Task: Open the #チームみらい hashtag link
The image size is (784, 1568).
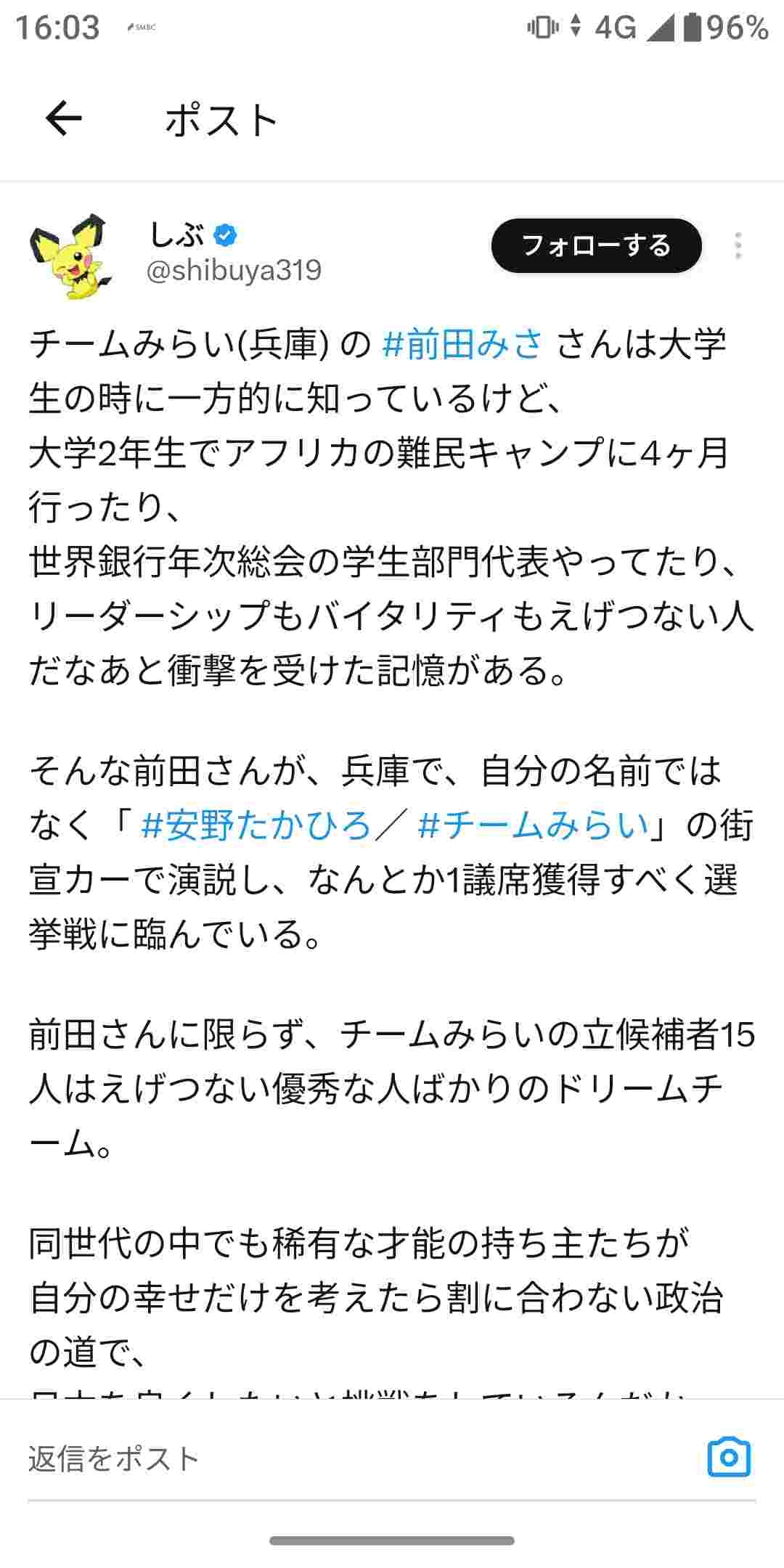Action: (x=534, y=825)
